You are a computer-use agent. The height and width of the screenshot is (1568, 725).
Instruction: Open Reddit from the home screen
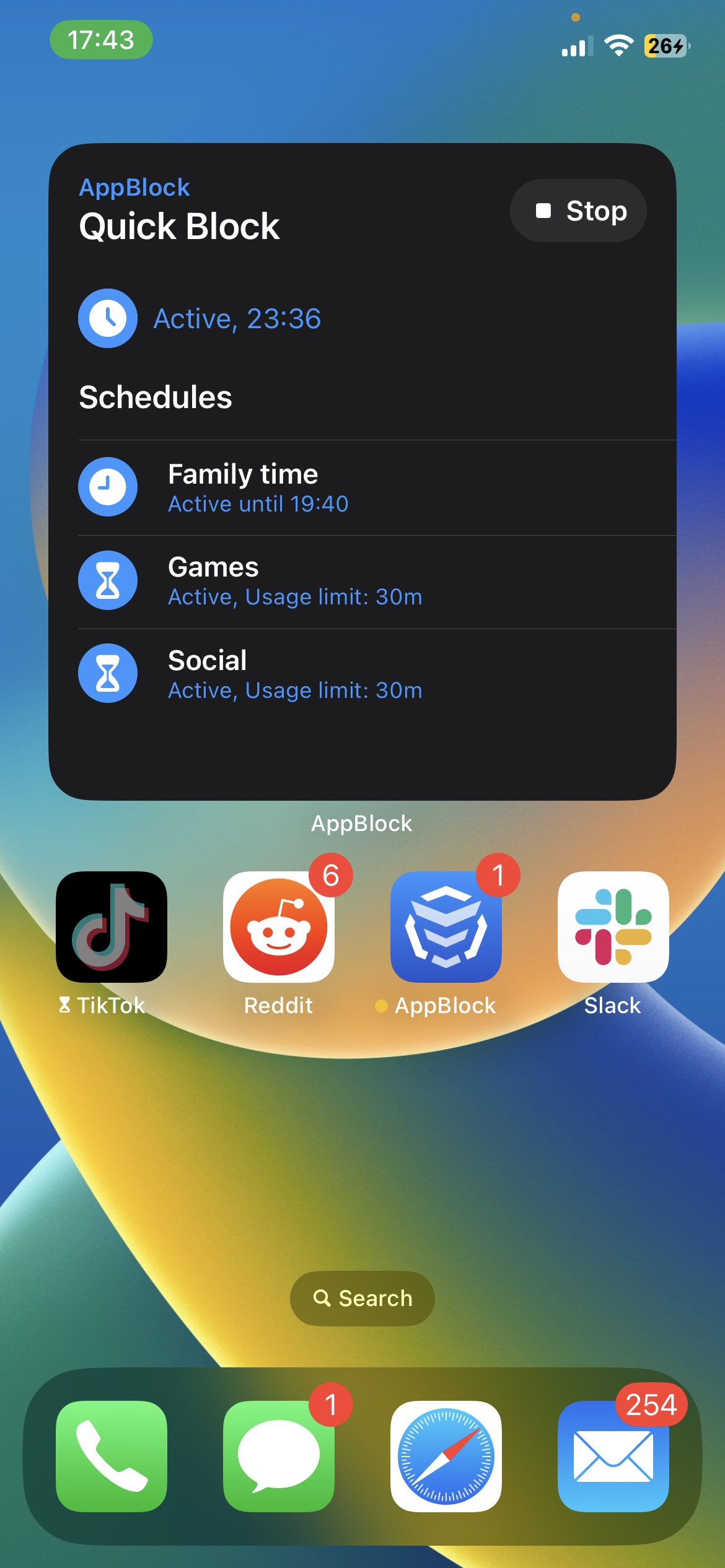pyautogui.click(x=279, y=926)
